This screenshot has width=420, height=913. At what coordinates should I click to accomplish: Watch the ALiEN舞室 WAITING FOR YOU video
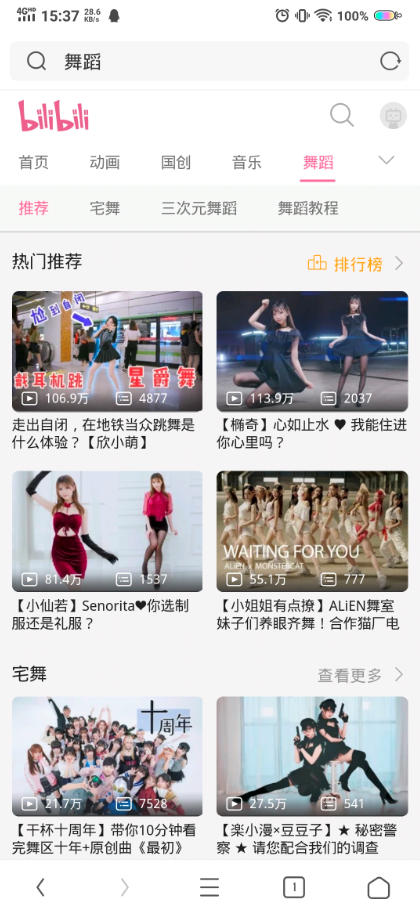click(x=312, y=551)
